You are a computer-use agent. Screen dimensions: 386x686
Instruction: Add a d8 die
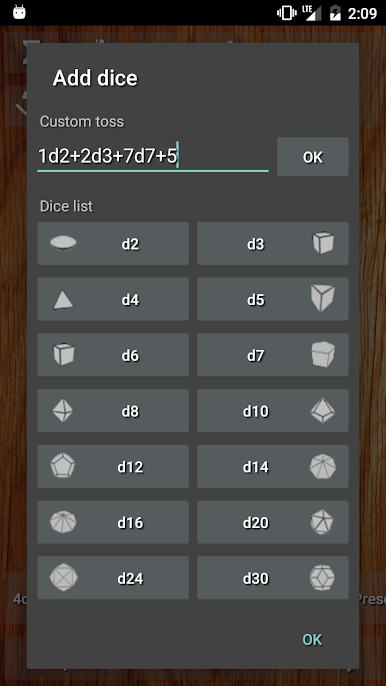[113, 411]
